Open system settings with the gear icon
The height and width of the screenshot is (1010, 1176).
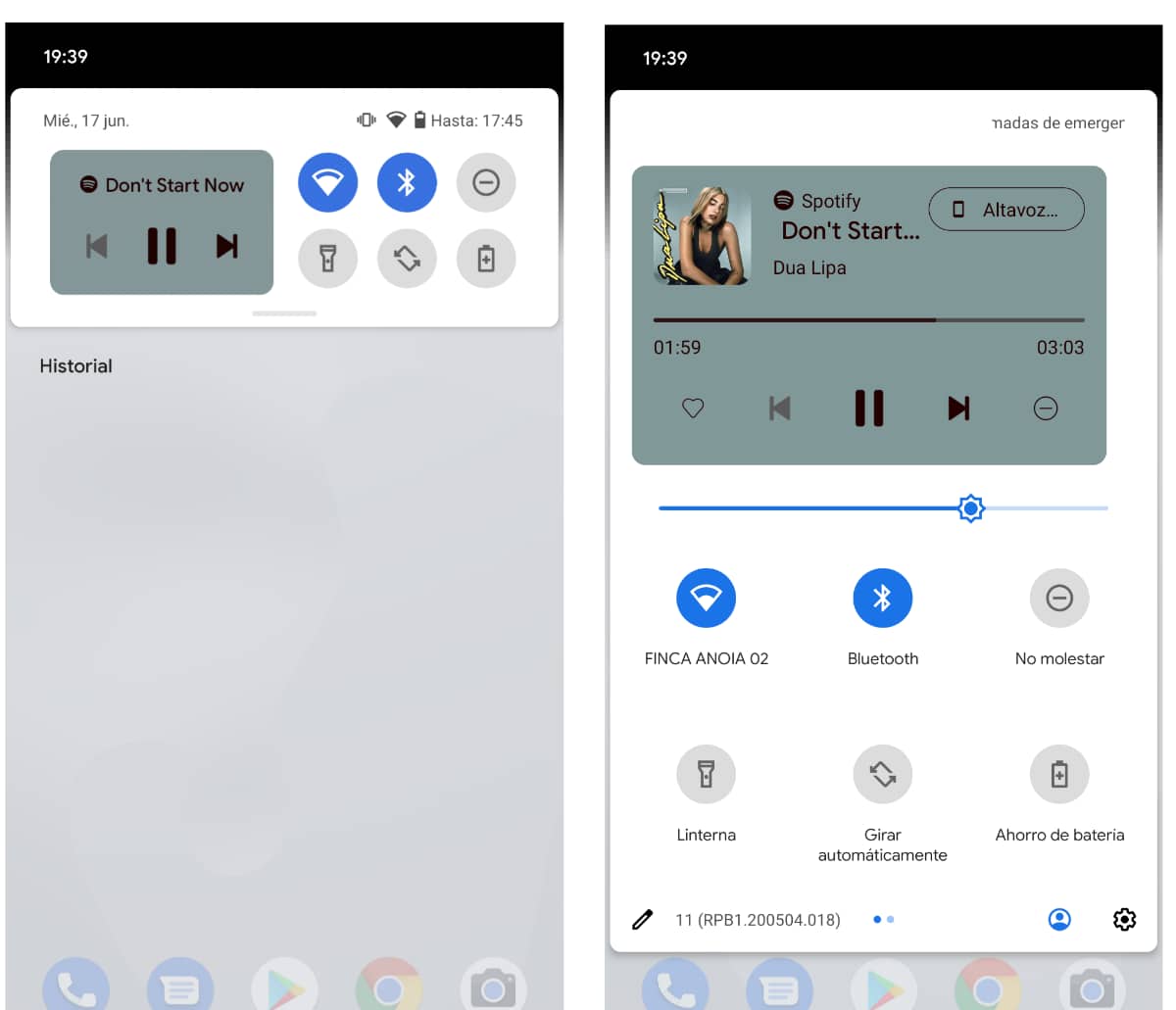click(1124, 920)
